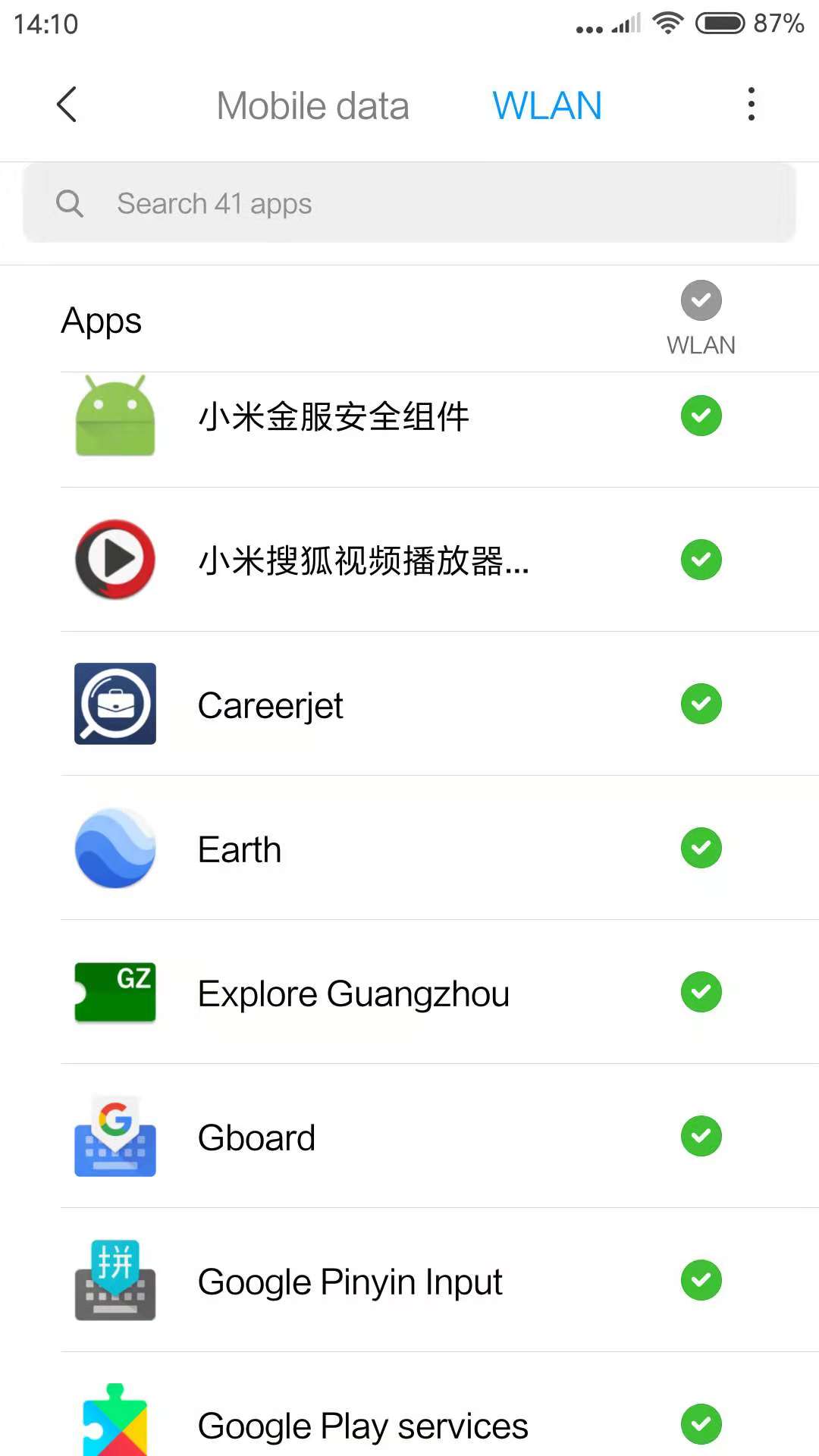Tap the Search 41 apps field
The width and height of the screenshot is (819, 1456).
pos(409,203)
